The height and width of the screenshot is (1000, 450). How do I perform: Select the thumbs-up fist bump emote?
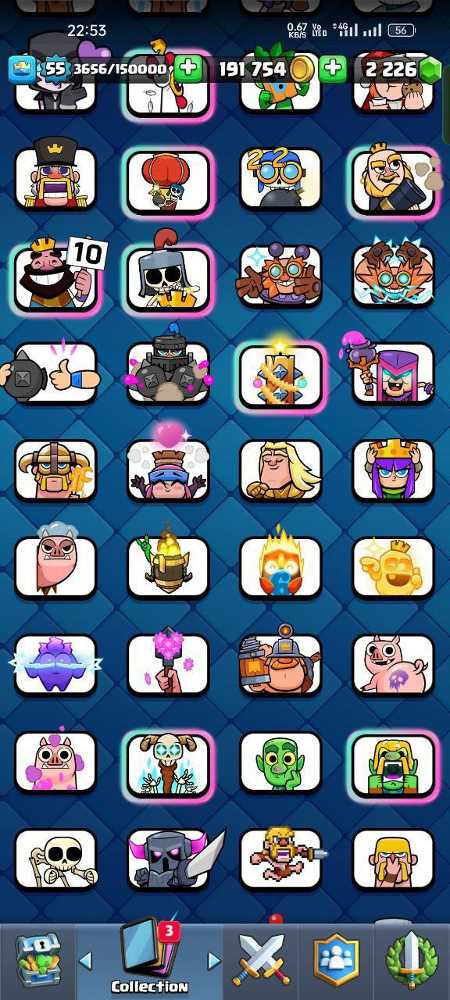tap(52, 374)
